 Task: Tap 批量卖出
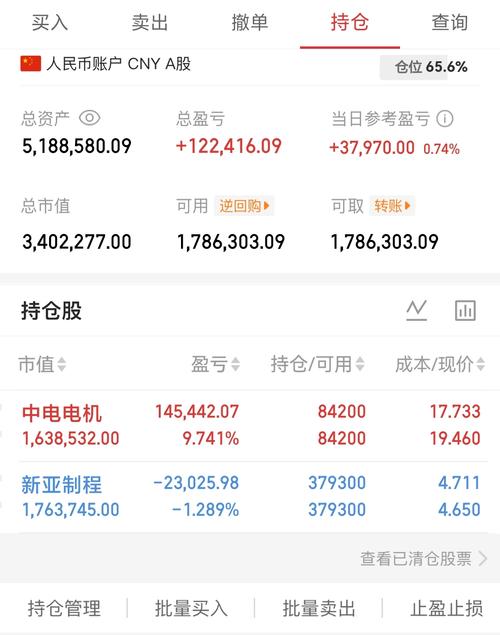pos(319,608)
